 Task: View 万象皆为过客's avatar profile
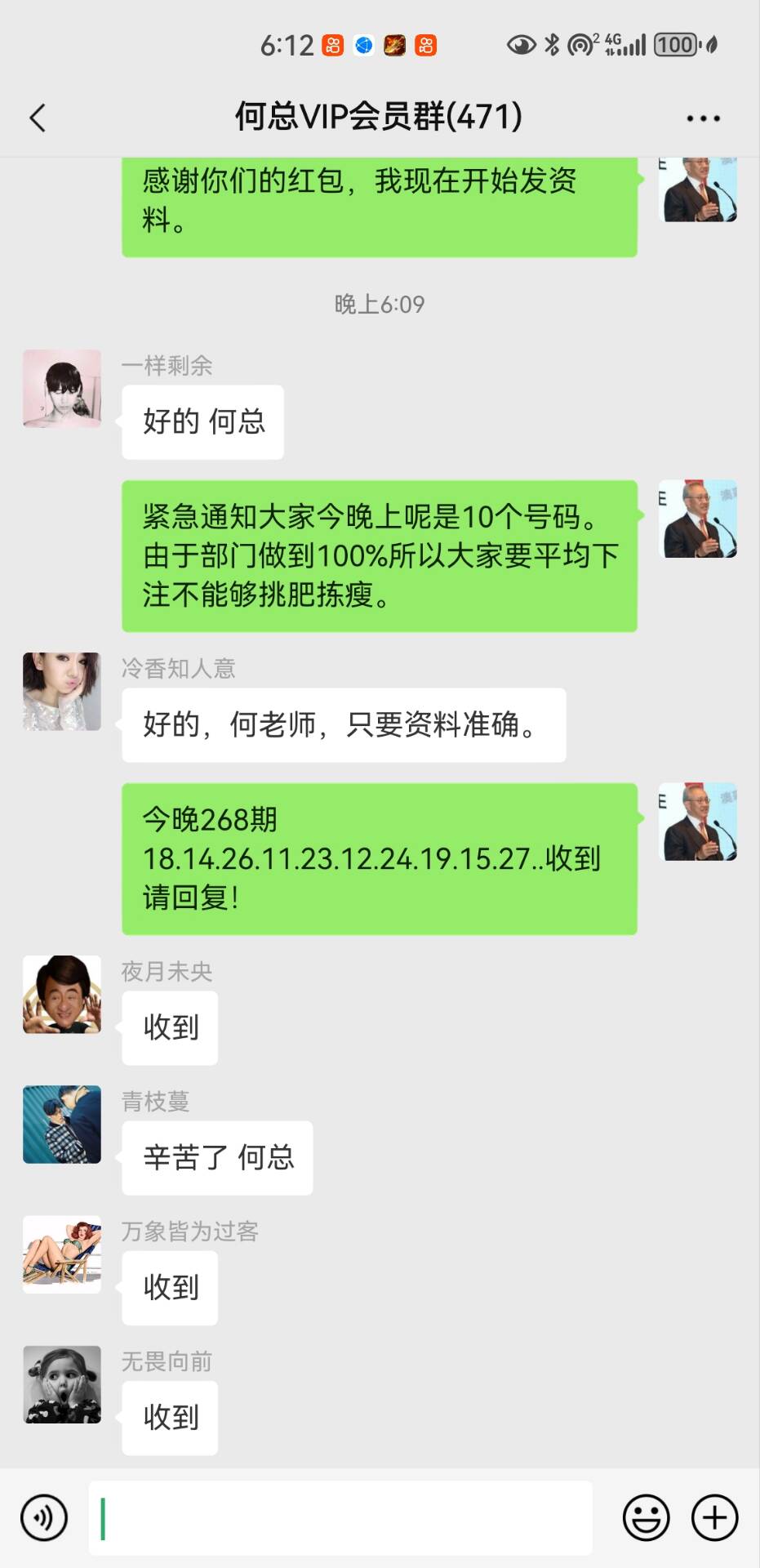tap(62, 1254)
